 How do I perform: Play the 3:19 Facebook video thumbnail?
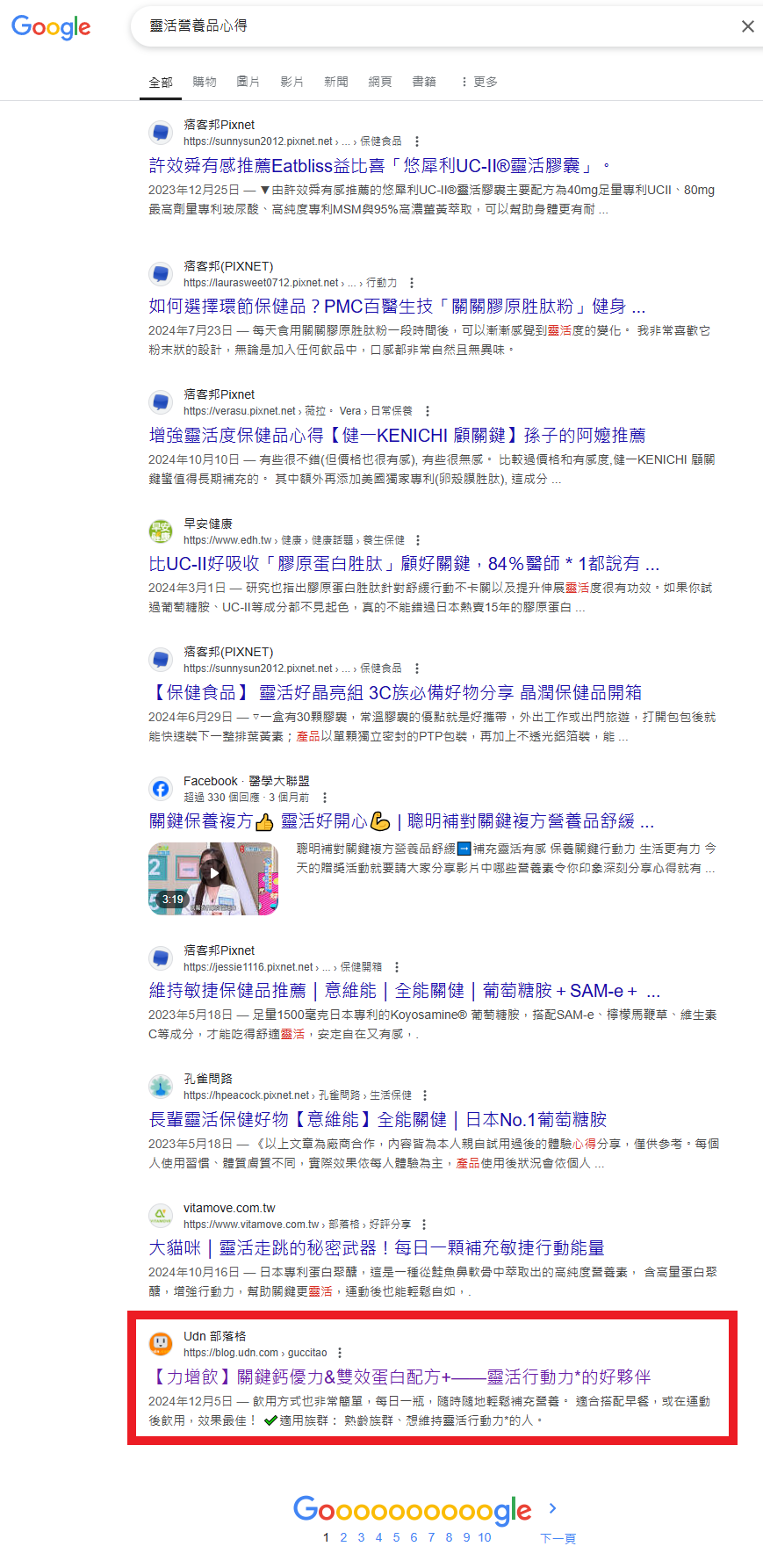(x=213, y=878)
